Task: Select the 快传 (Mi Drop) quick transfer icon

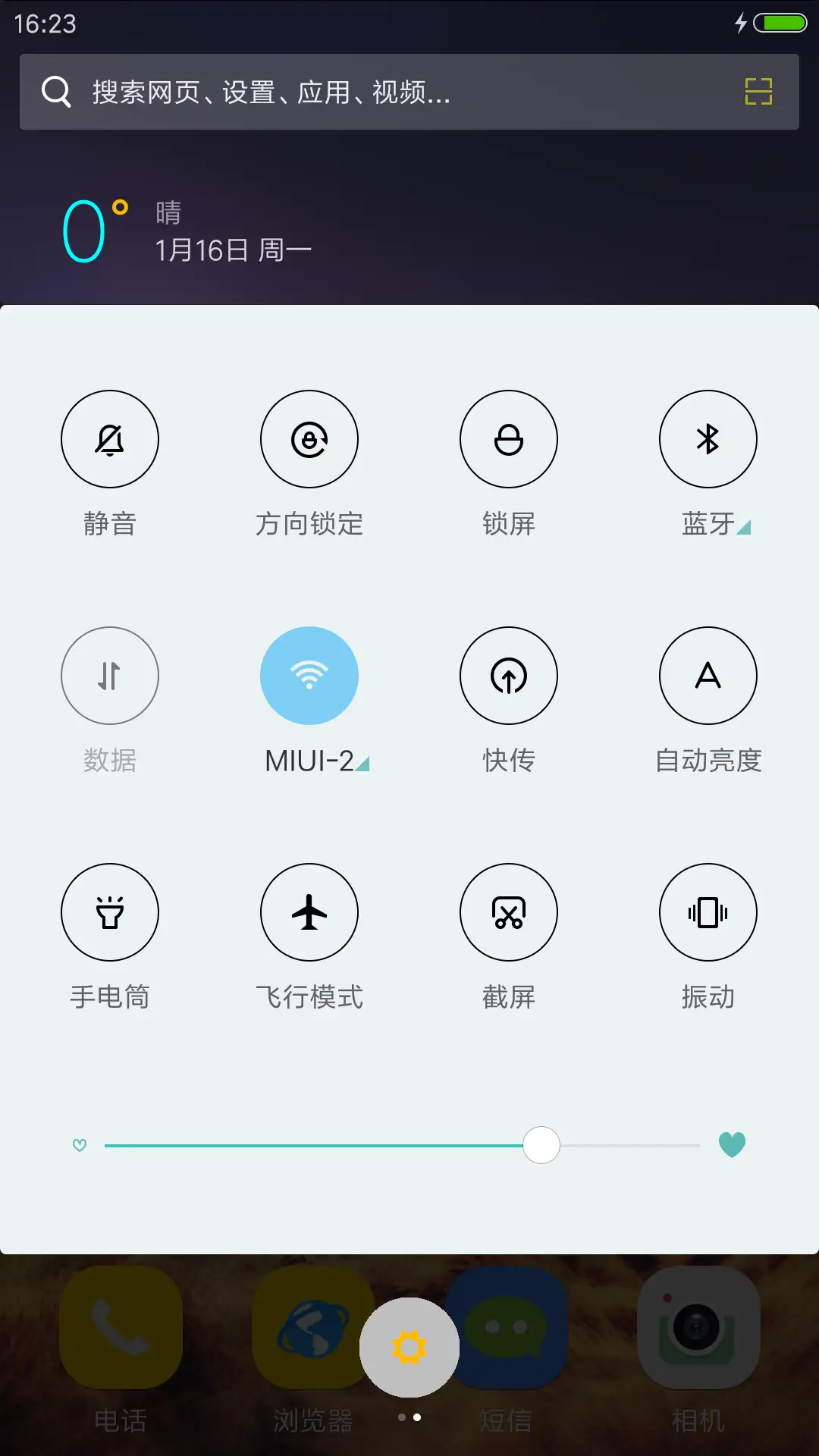Action: (x=509, y=676)
